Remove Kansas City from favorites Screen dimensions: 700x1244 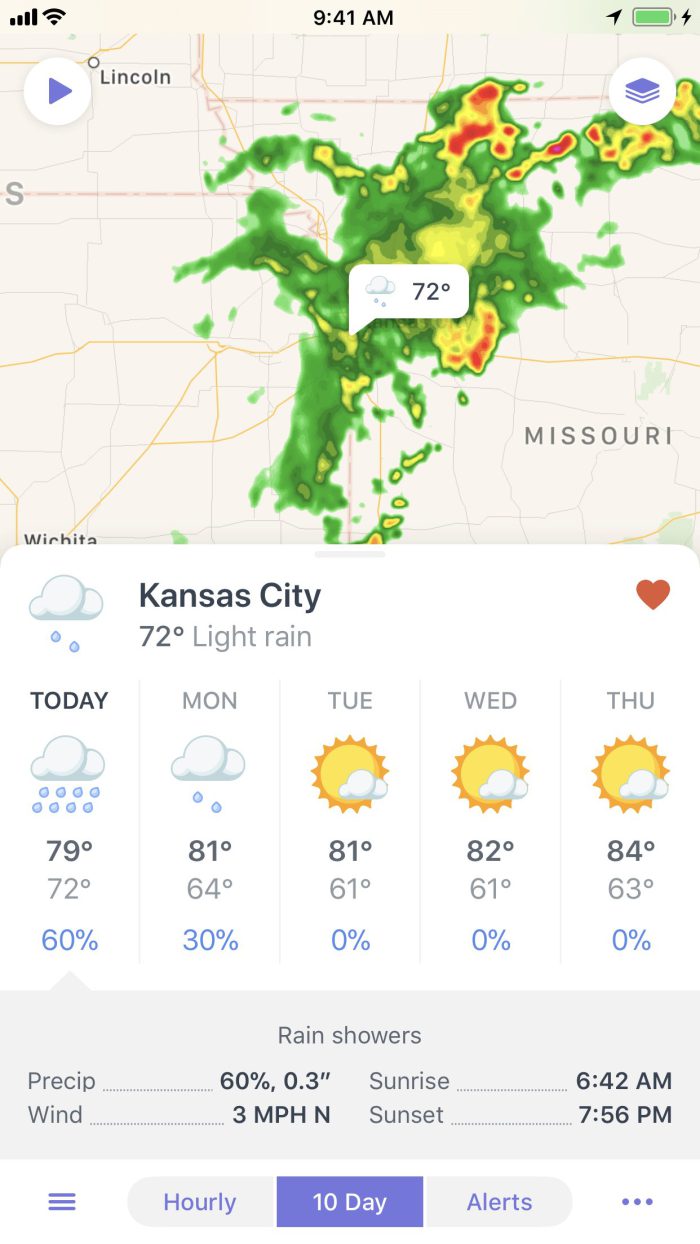click(652, 595)
